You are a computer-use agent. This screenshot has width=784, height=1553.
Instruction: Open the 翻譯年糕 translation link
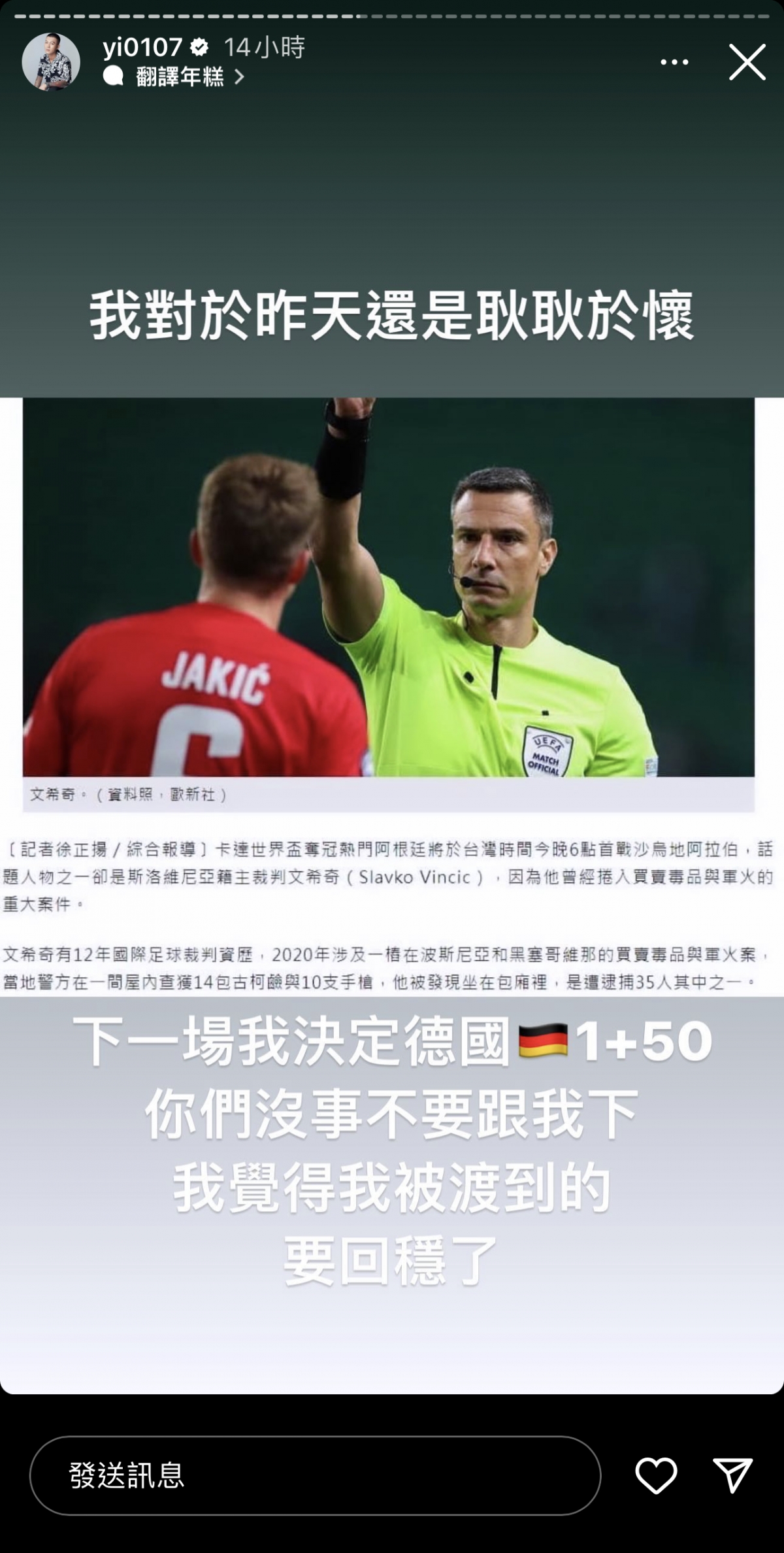(x=180, y=77)
